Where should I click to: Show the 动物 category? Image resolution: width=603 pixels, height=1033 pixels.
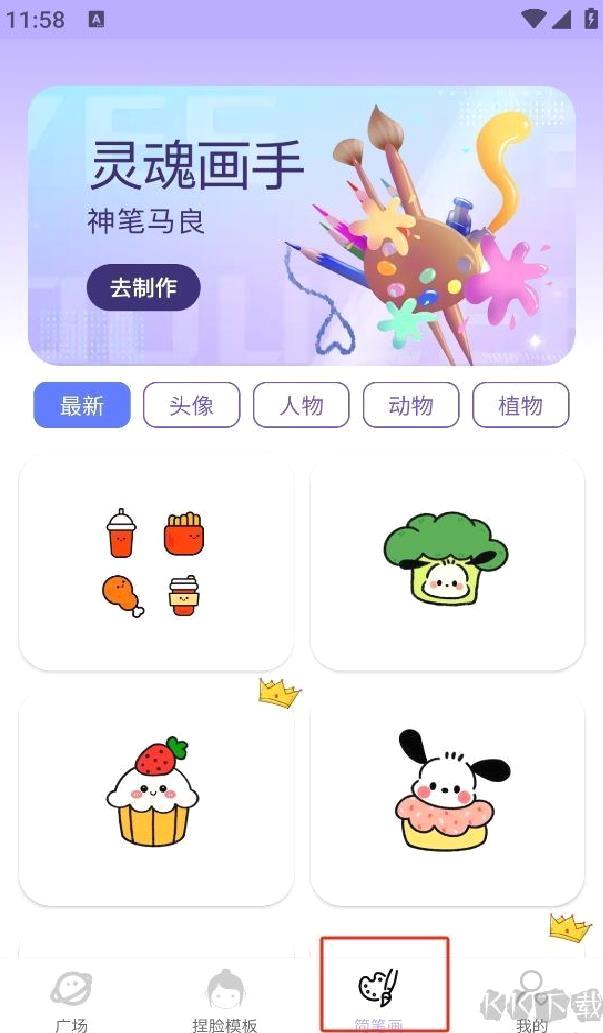tap(411, 405)
